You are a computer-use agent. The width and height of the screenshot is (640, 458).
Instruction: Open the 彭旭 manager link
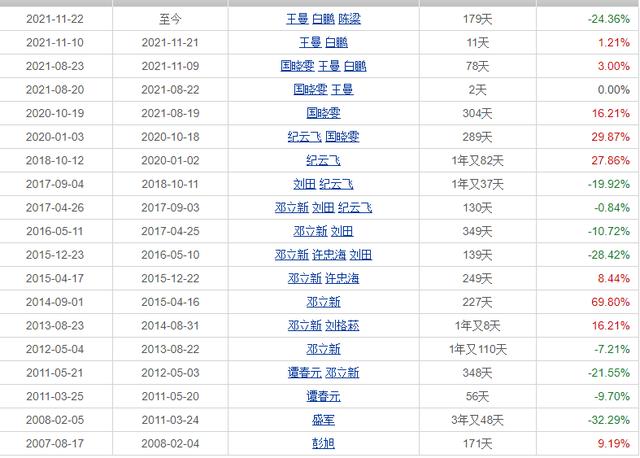point(323,444)
